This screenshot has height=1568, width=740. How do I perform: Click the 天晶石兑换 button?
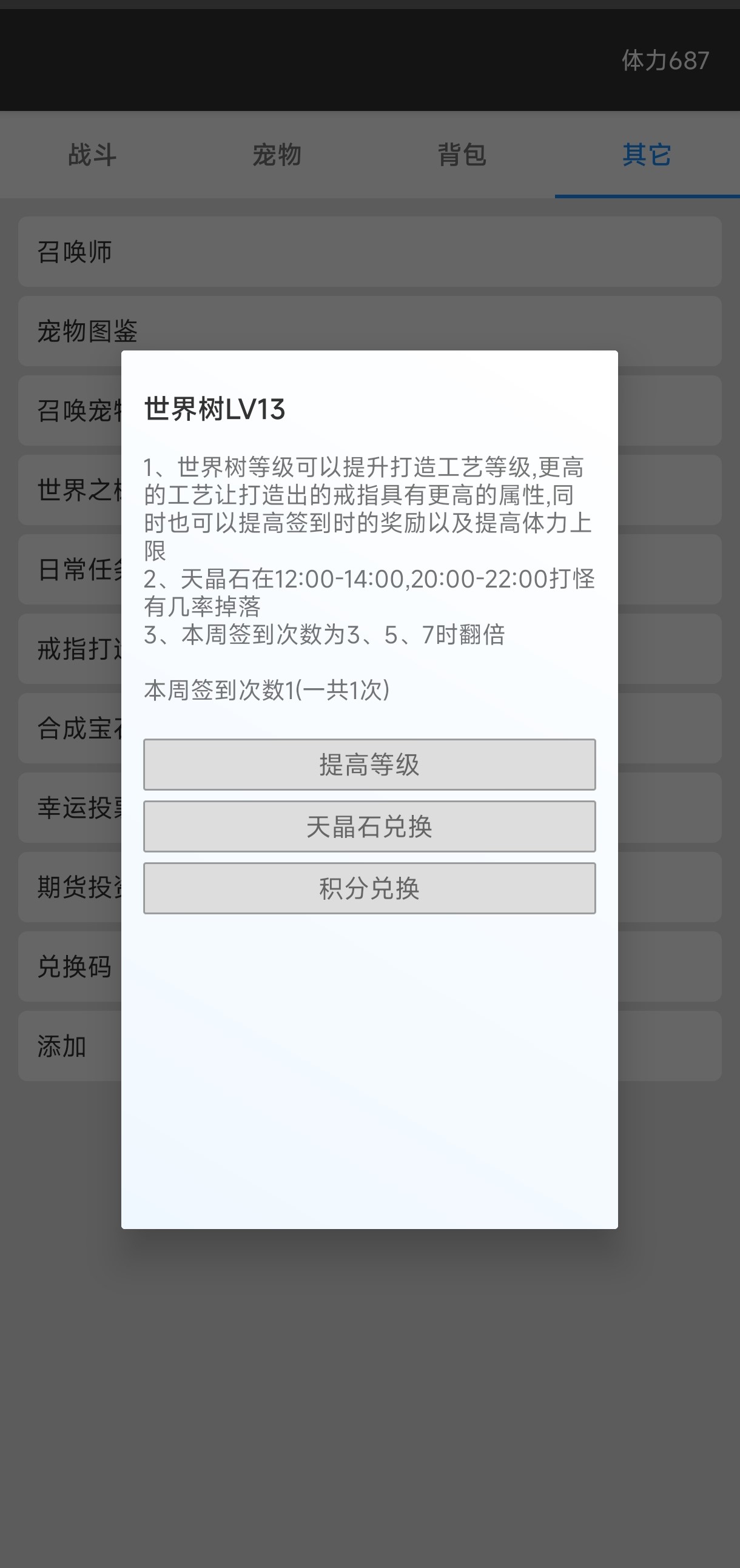[369, 826]
